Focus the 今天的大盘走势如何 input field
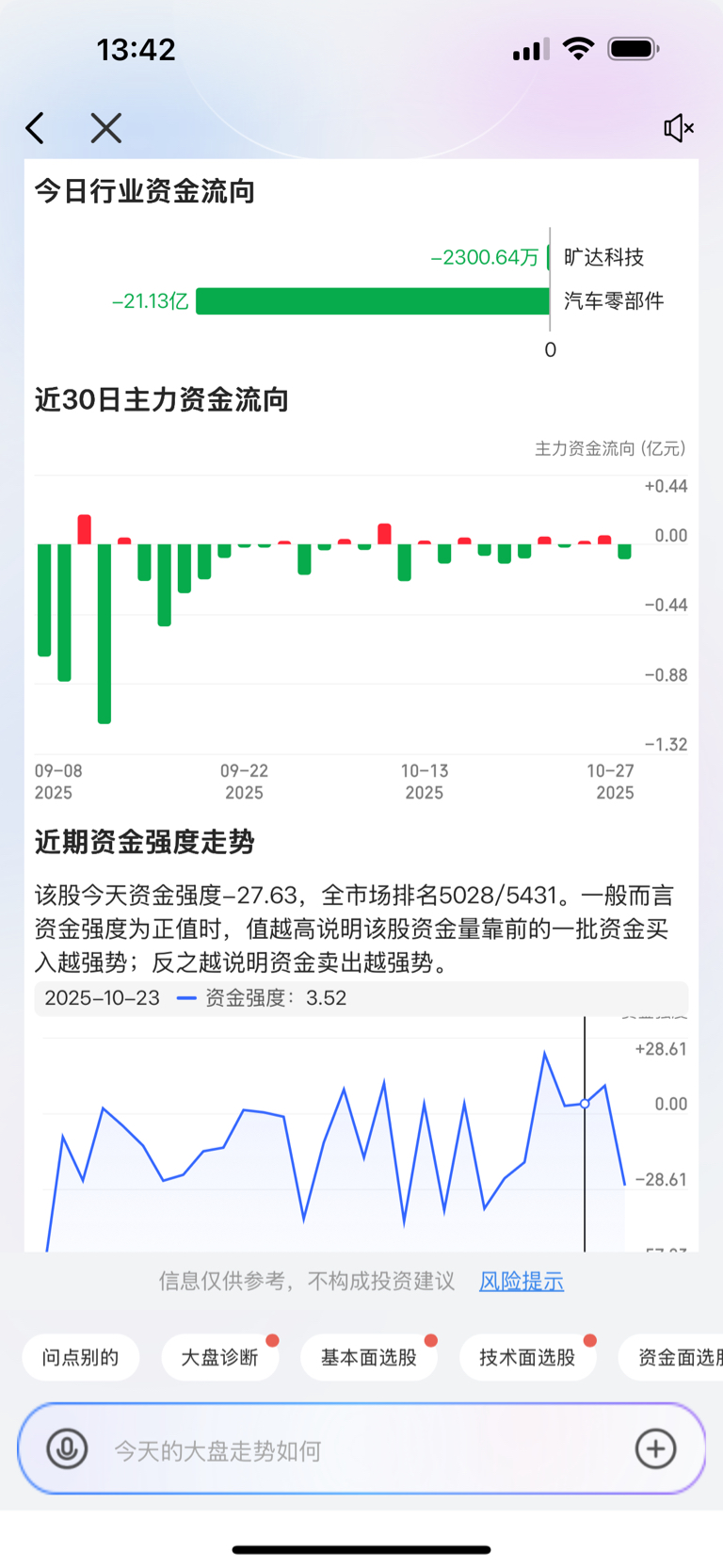 (x=358, y=1450)
